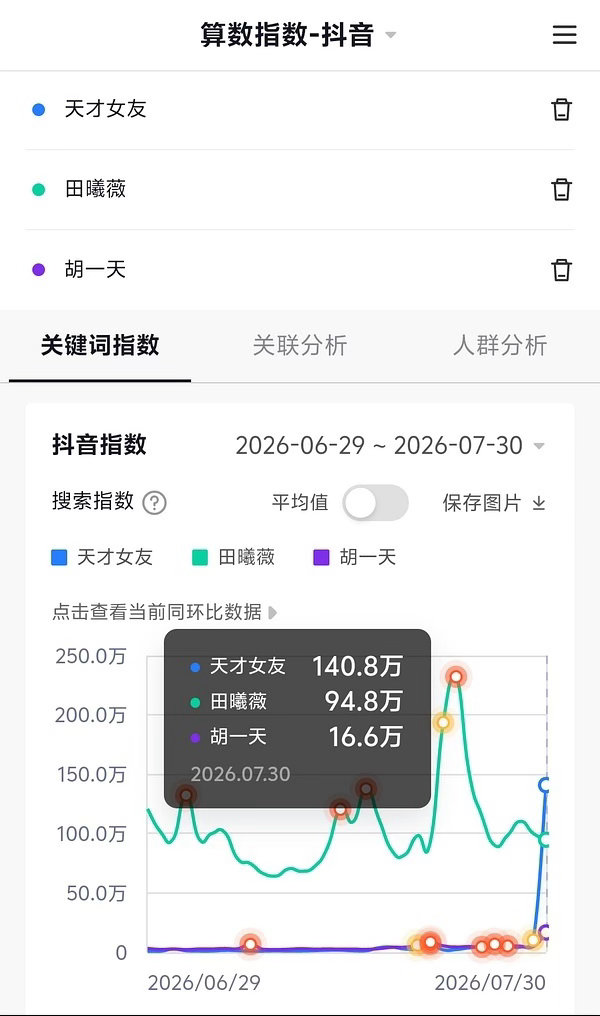This screenshot has width=600, height=1016.
Task: Open the date range picker
Action: pyautogui.click(x=390, y=446)
